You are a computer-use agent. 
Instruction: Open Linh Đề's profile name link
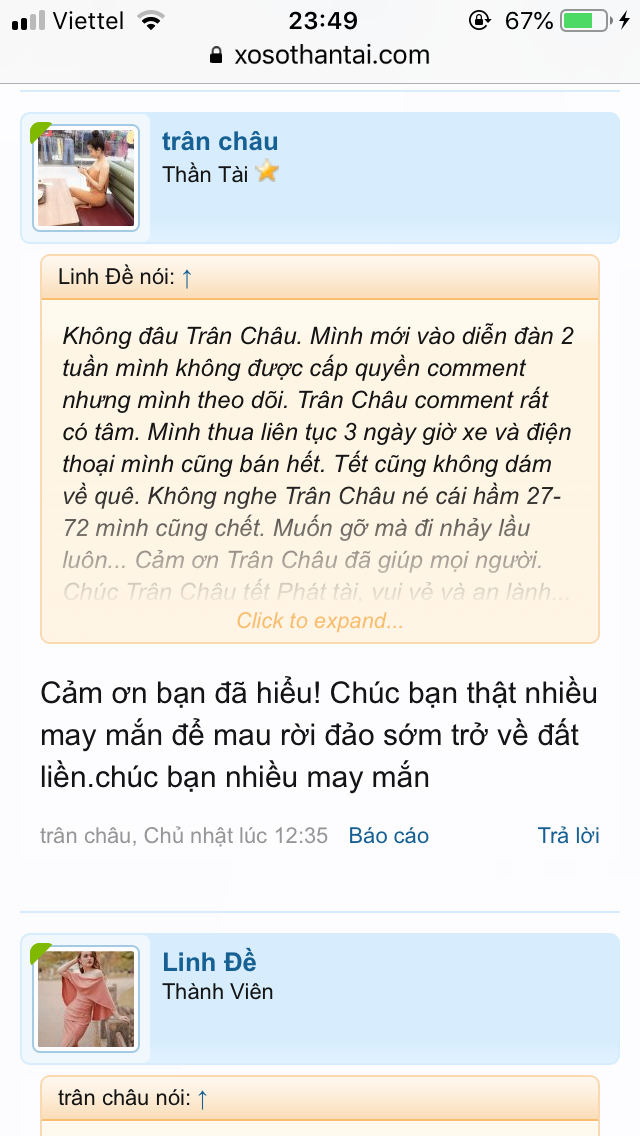(x=209, y=962)
